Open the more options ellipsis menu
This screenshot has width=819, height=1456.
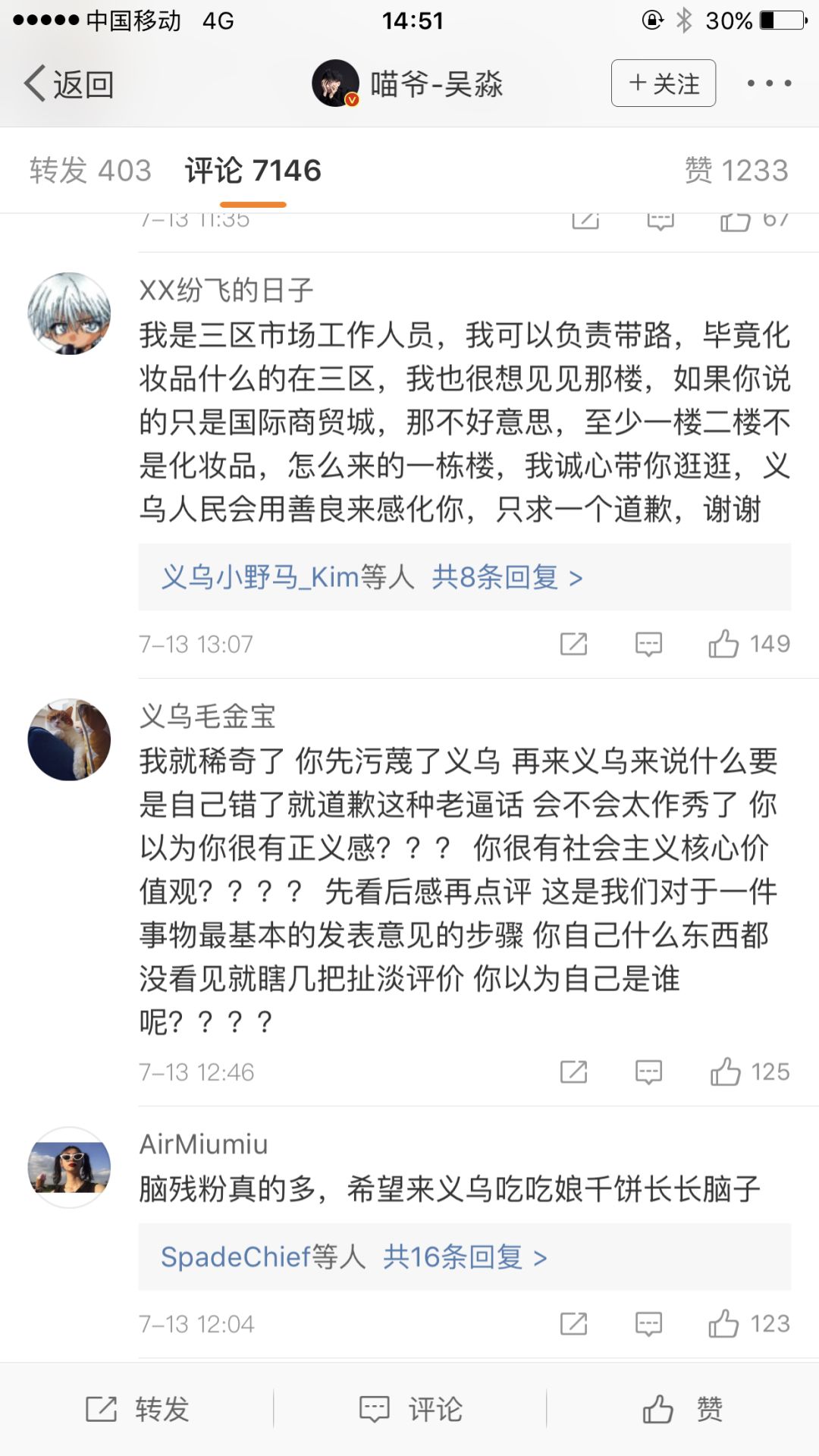click(x=768, y=83)
